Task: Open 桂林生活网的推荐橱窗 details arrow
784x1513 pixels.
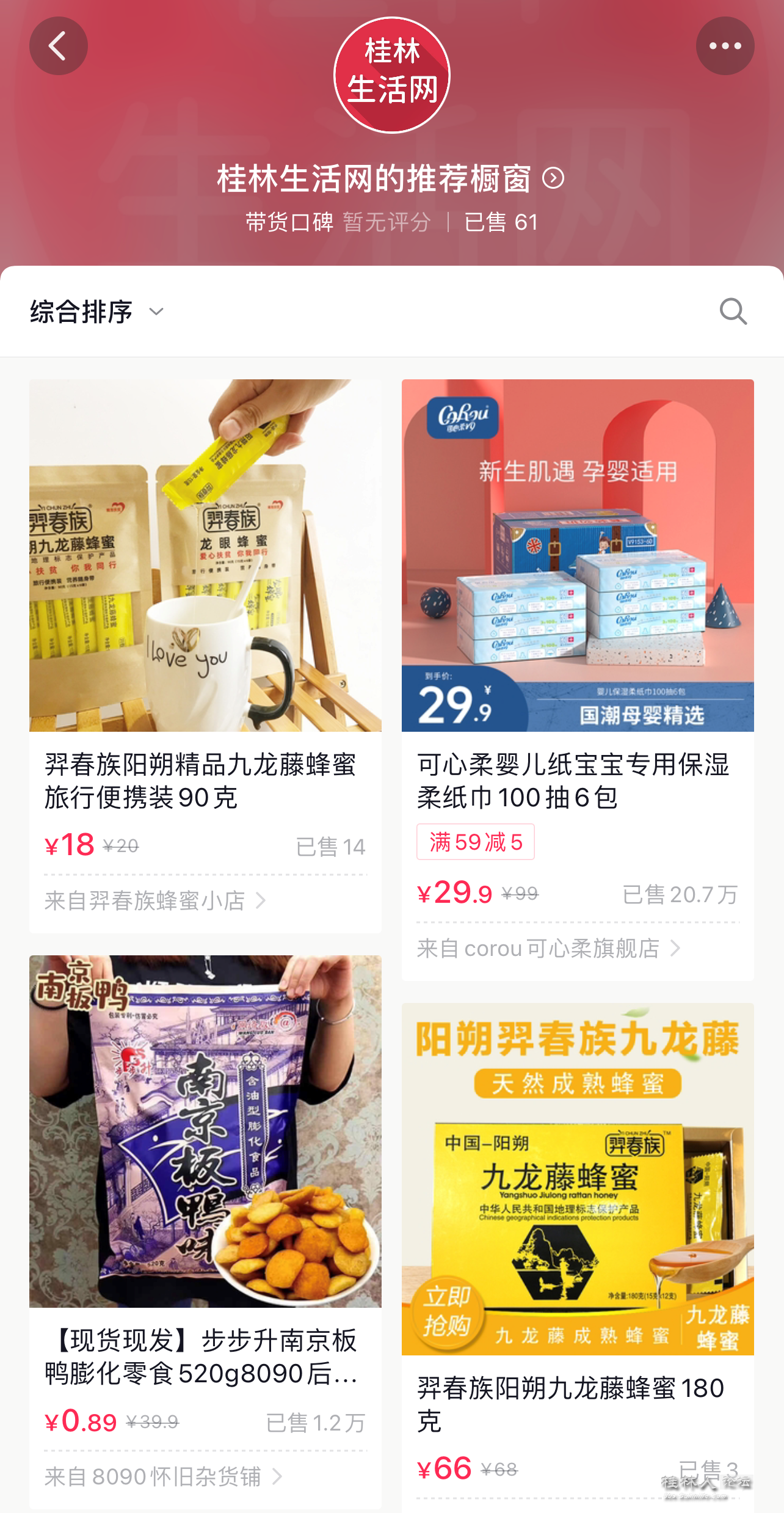Action: pyautogui.click(x=553, y=178)
